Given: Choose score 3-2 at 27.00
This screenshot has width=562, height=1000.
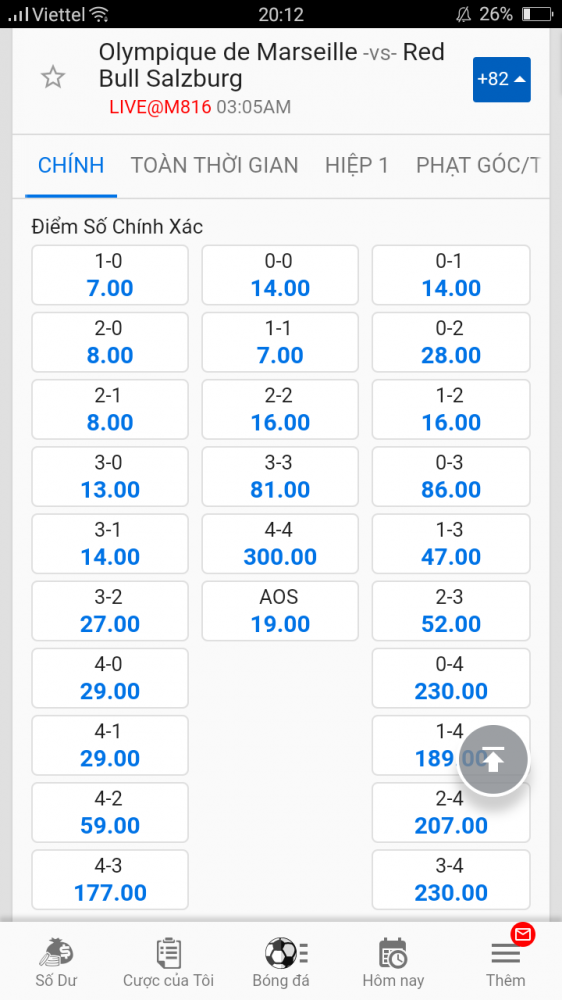Looking at the screenshot, I should [110, 611].
